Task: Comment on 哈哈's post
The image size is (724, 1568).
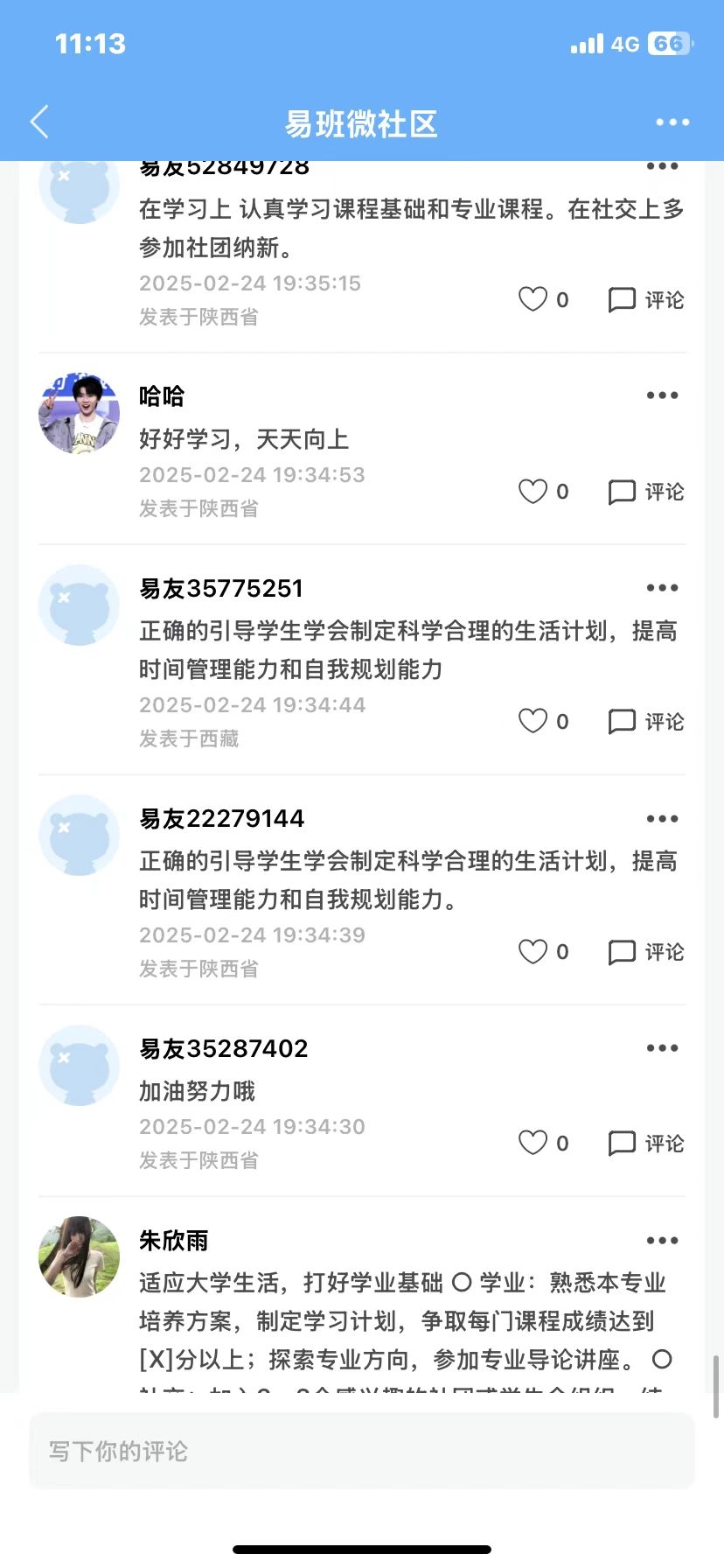Action: point(646,492)
